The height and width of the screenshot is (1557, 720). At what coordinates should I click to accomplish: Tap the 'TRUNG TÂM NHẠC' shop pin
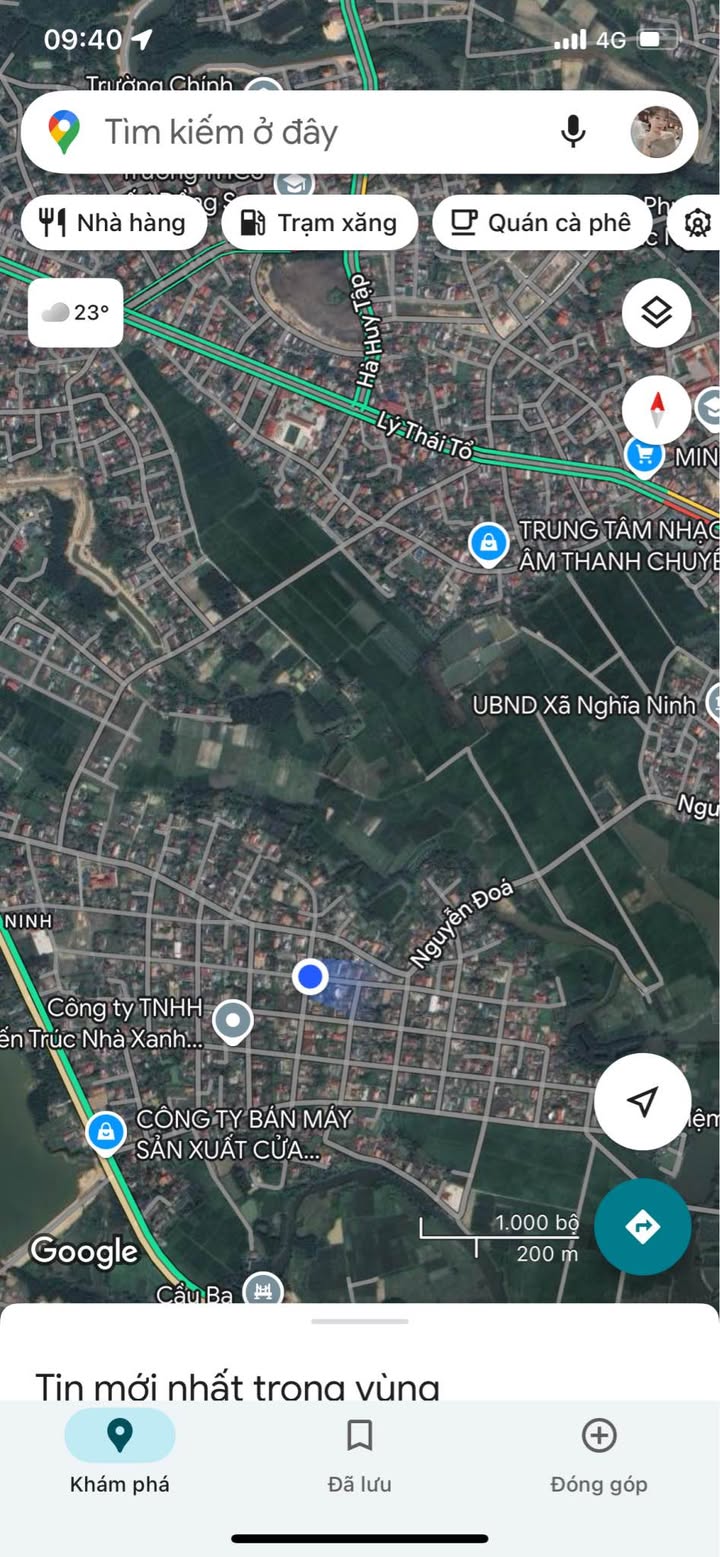tap(488, 543)
